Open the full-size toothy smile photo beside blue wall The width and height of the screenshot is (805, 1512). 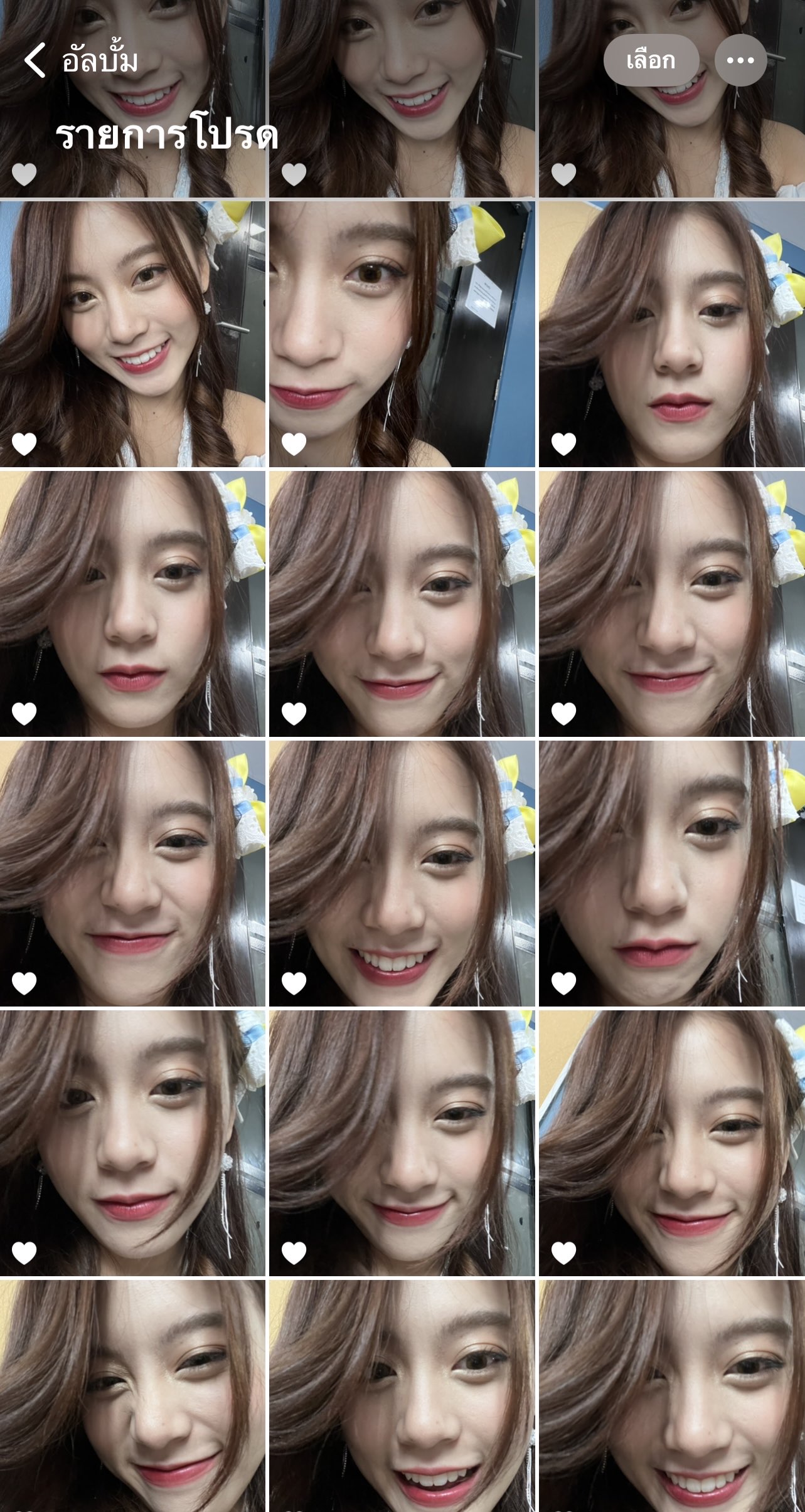132,334
